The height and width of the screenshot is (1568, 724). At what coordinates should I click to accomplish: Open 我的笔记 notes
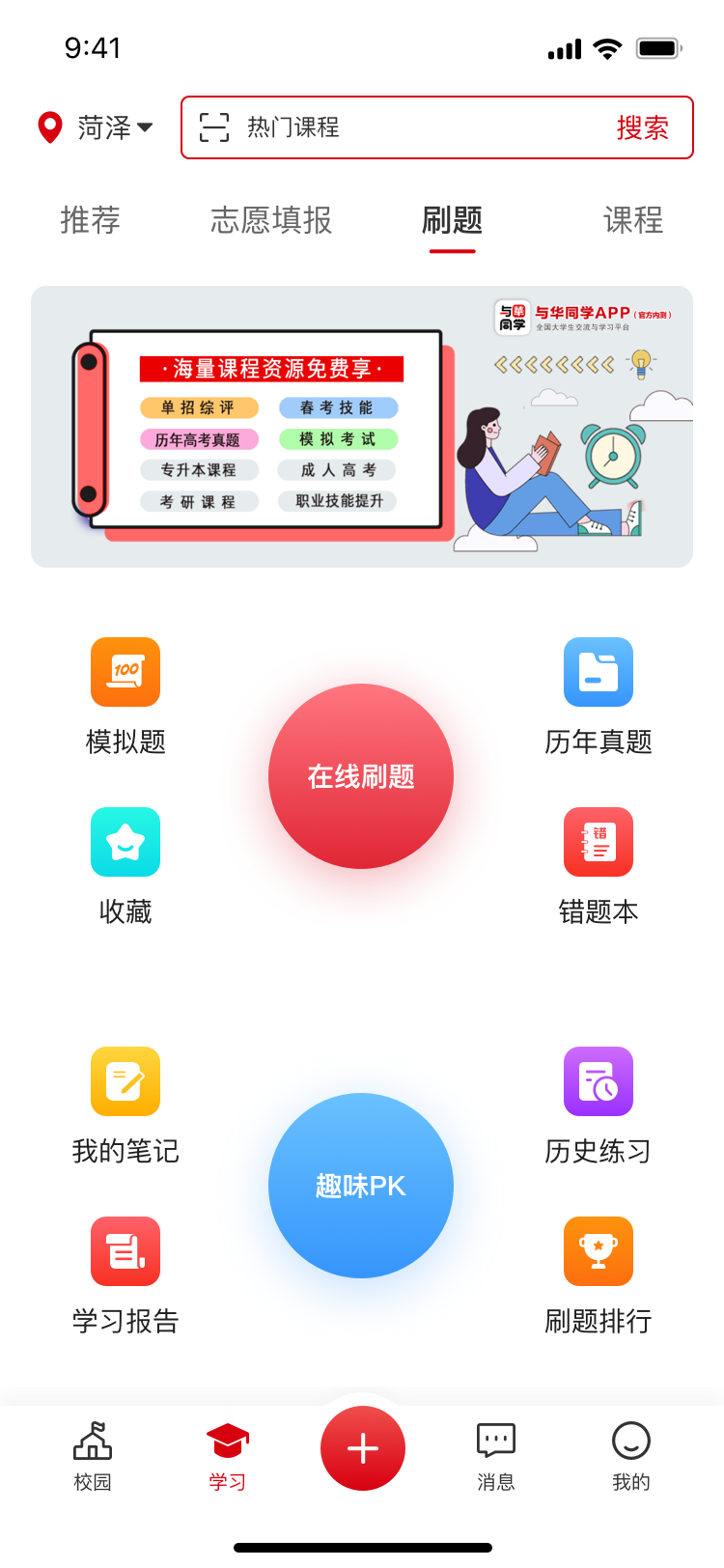tap(125, 1105)
